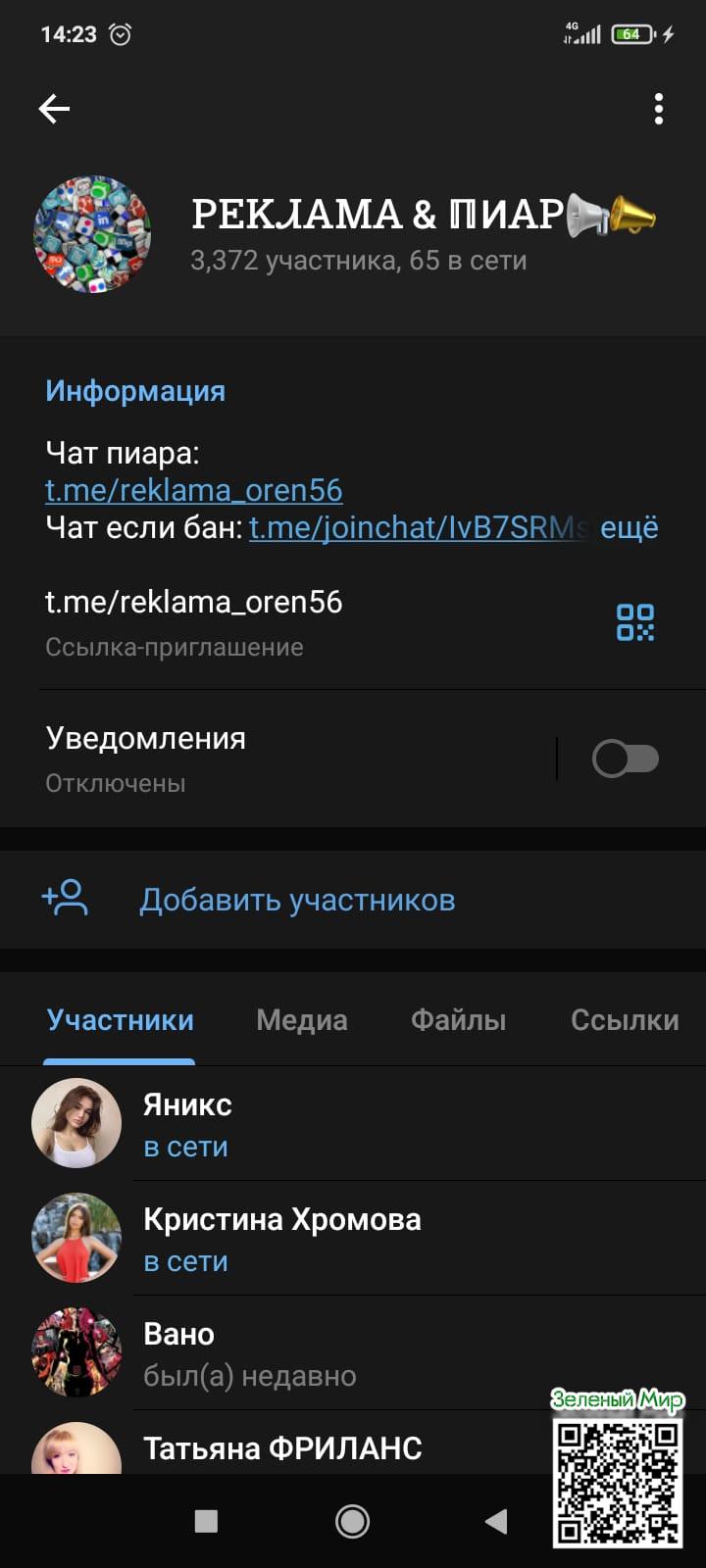Tap the system home button
This screenshot has width=706, height=1568.
pyautogui.click(x=352, y=1521)
